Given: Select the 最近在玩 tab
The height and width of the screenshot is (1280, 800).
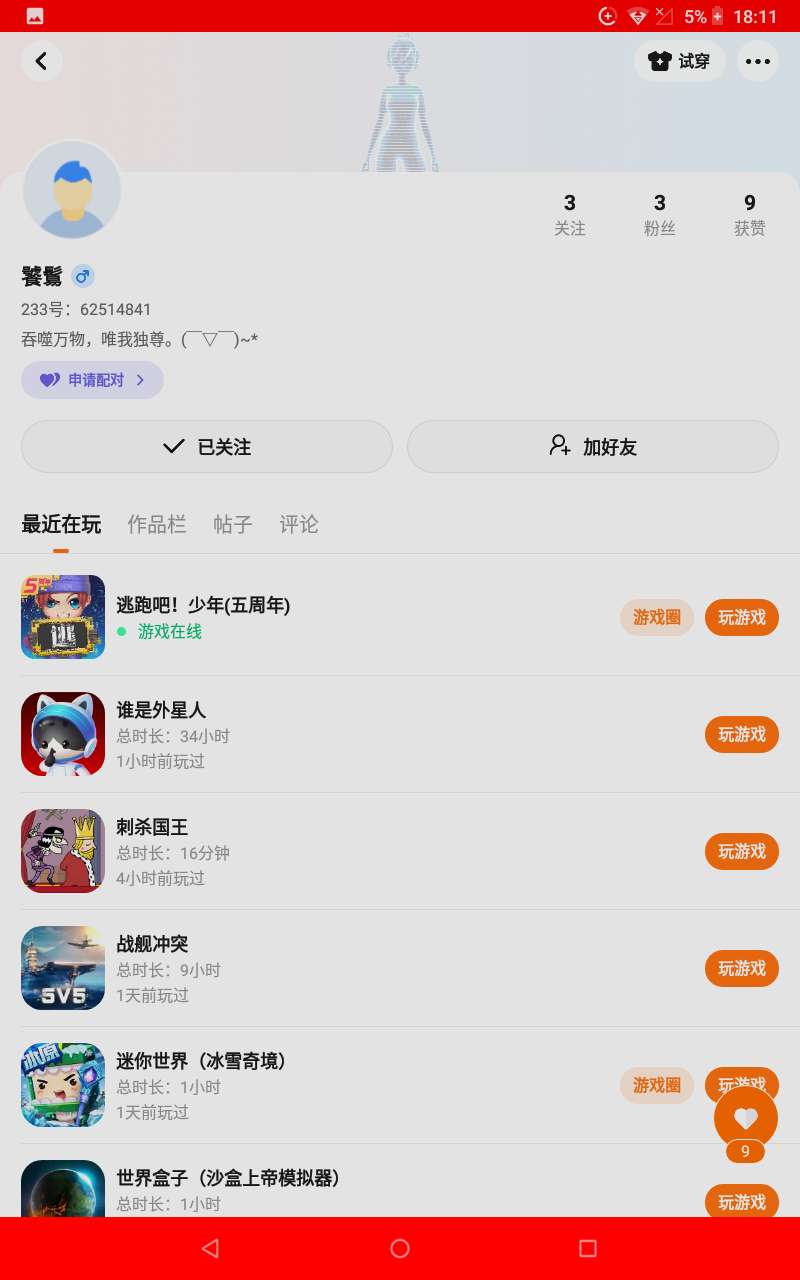Looking at the screenshot, I should (x=61, y=524).
